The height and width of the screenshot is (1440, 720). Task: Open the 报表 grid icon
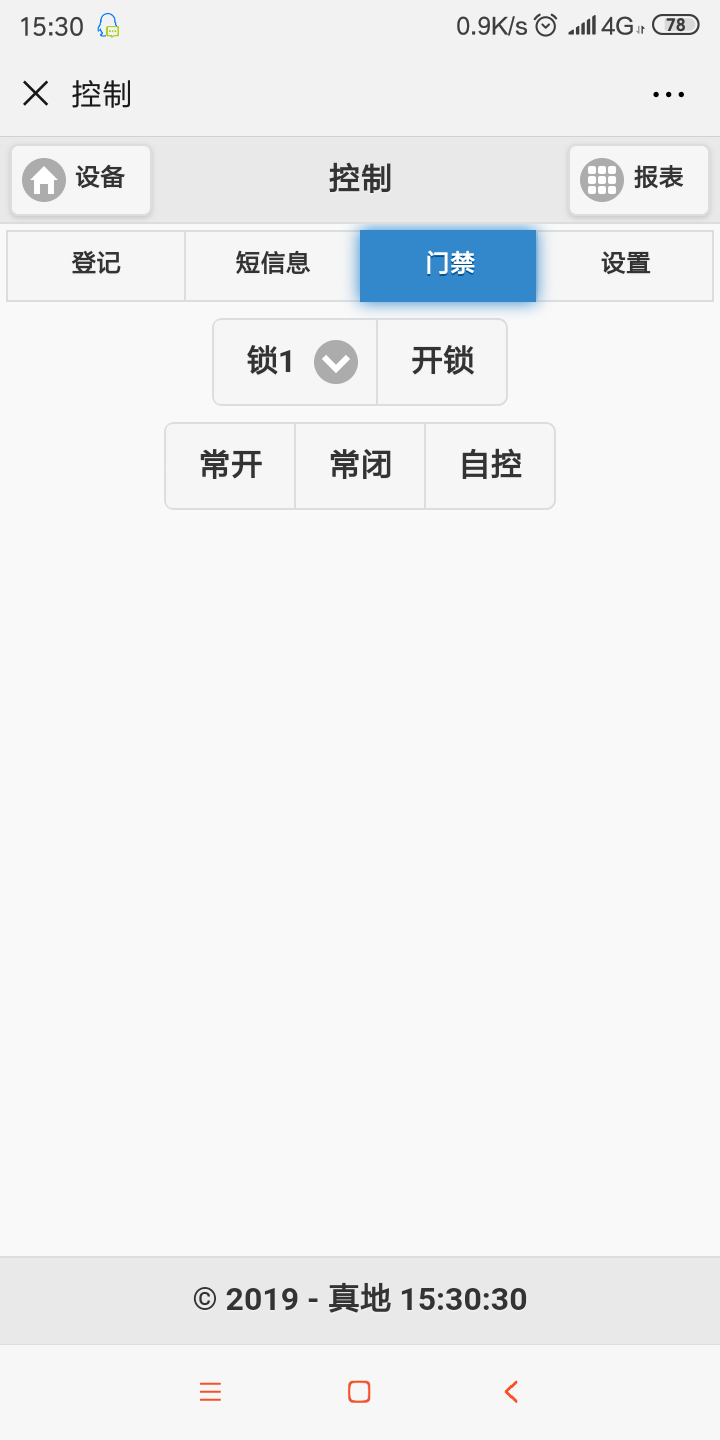click(x=600, y=179)
